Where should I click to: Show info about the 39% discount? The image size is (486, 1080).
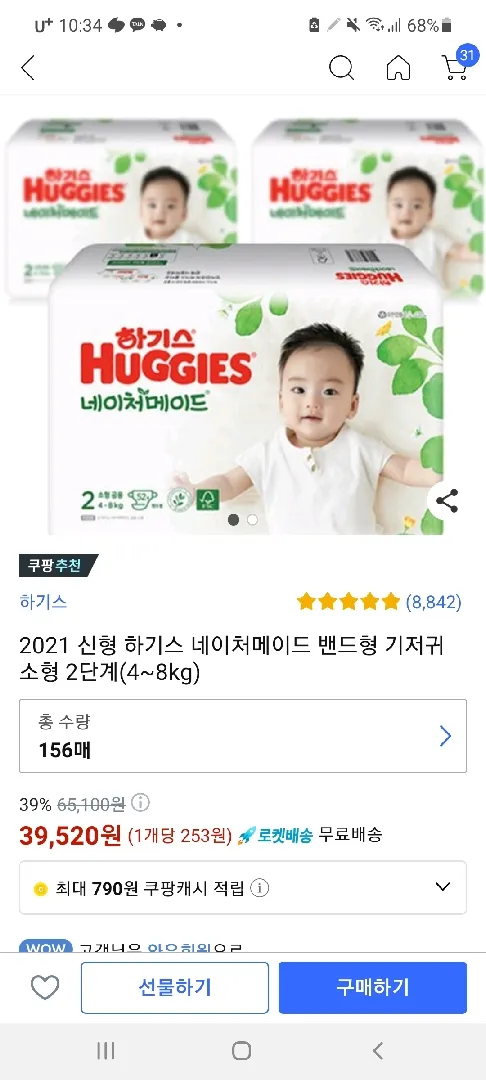[x=140, y=803]
